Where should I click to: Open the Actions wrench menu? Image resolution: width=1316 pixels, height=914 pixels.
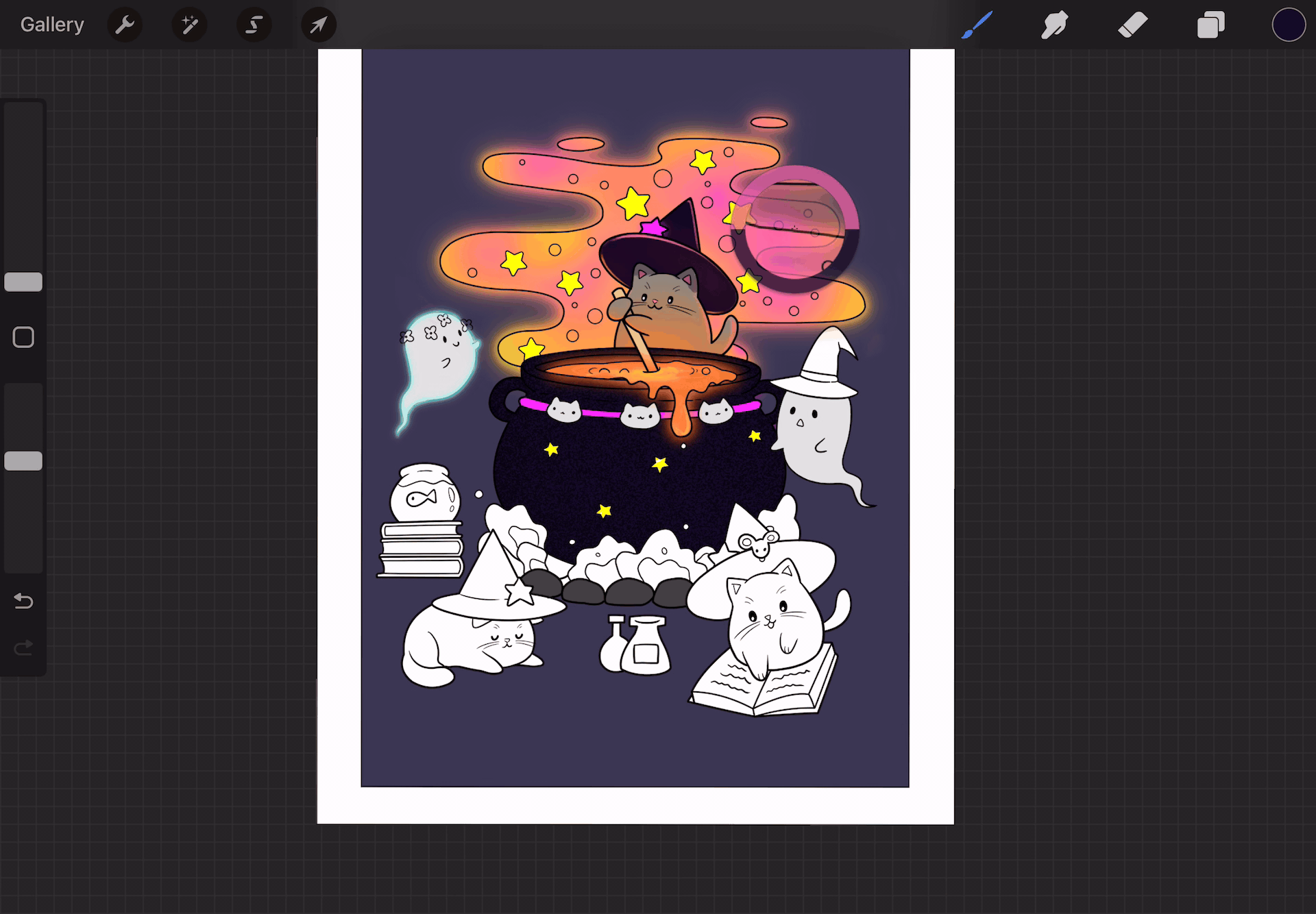point(125,25)
